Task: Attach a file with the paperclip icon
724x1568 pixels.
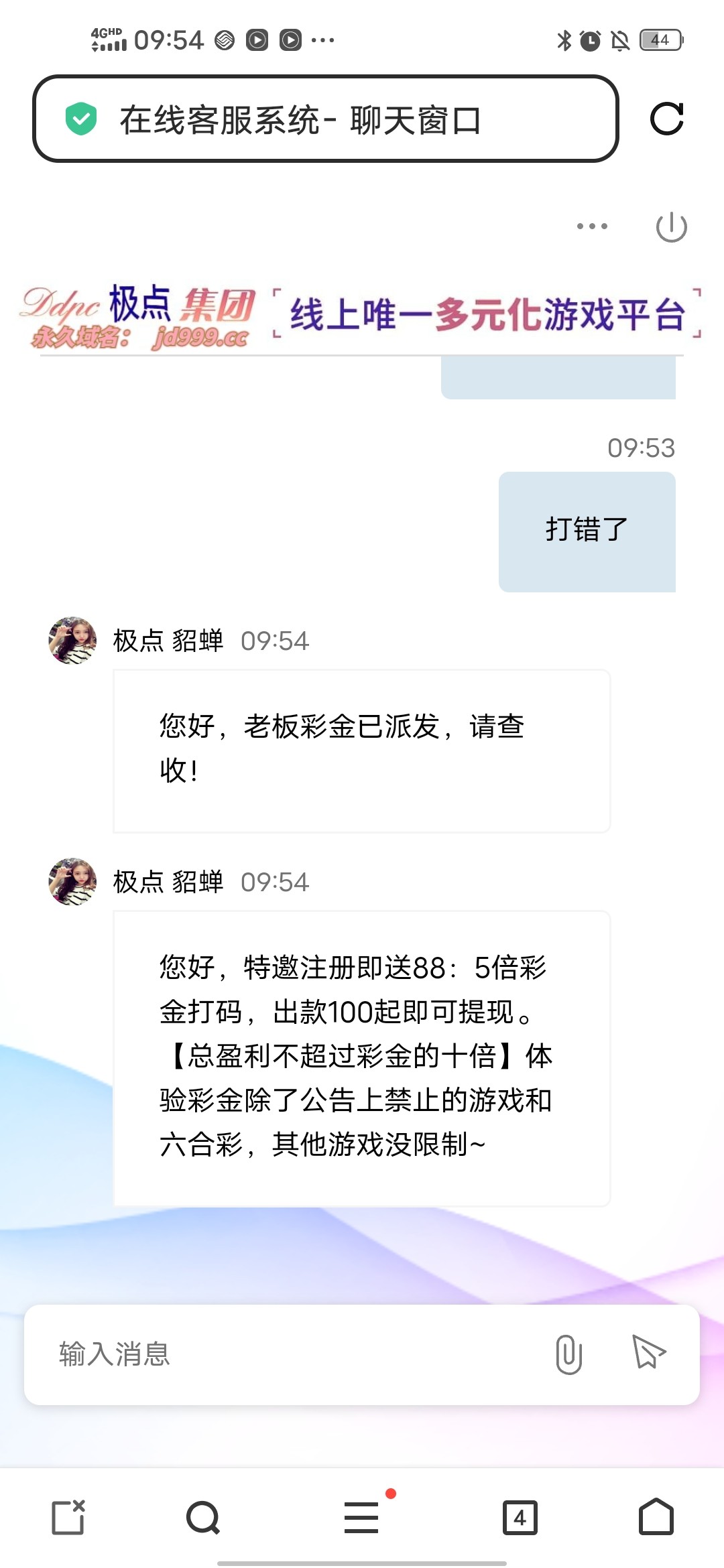Action: coord(568,1354)
